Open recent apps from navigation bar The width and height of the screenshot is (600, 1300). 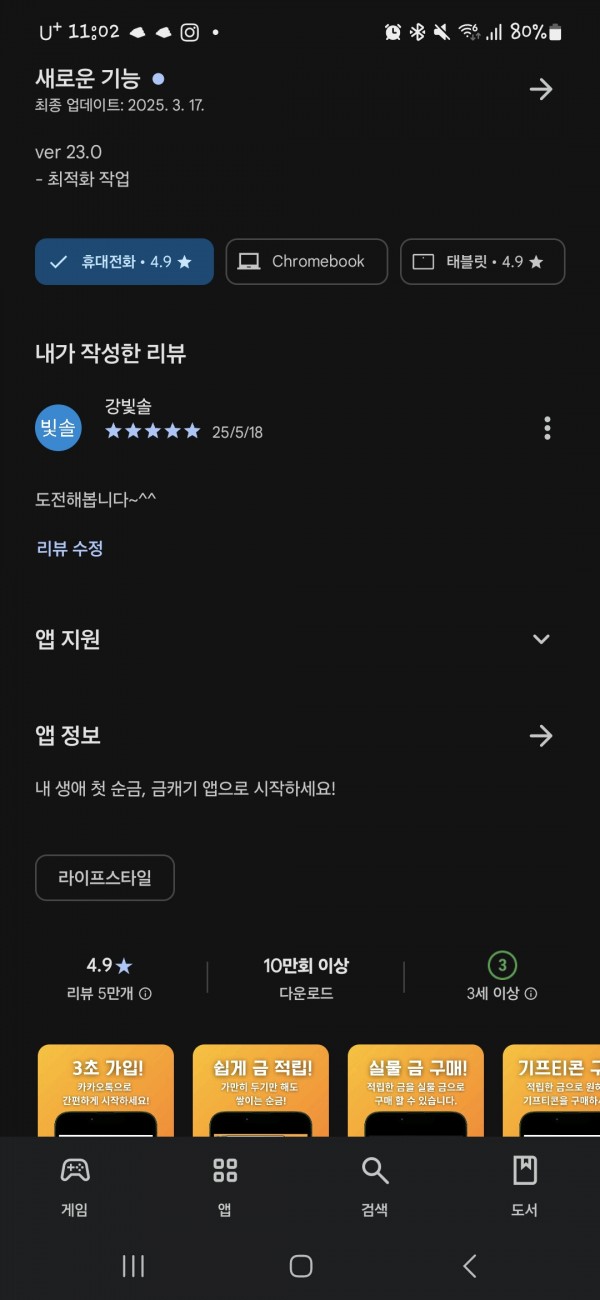tap(133, 1266)
